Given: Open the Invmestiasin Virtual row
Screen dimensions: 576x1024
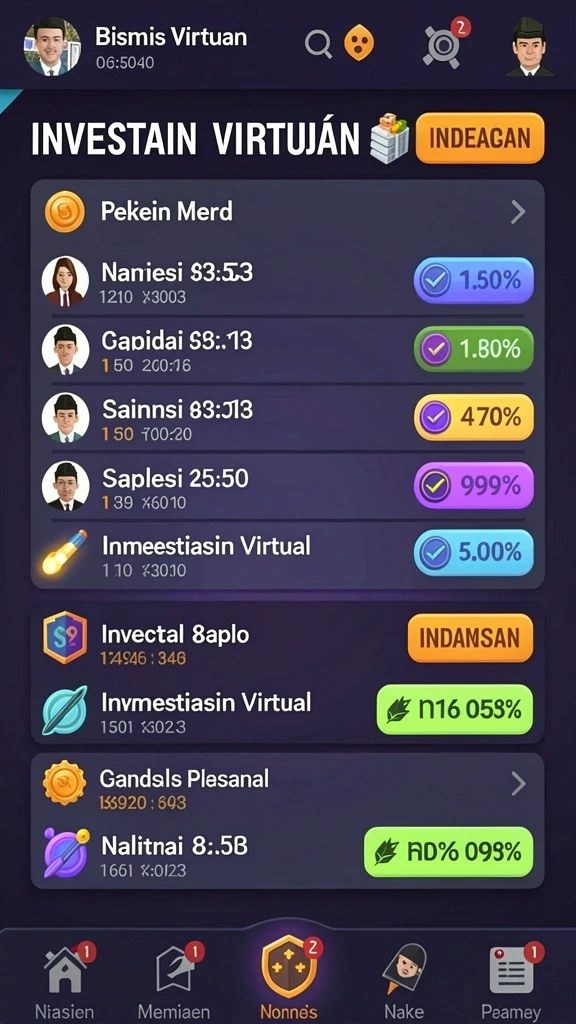Looking at the screenshot, I should (x=287, y=710).
